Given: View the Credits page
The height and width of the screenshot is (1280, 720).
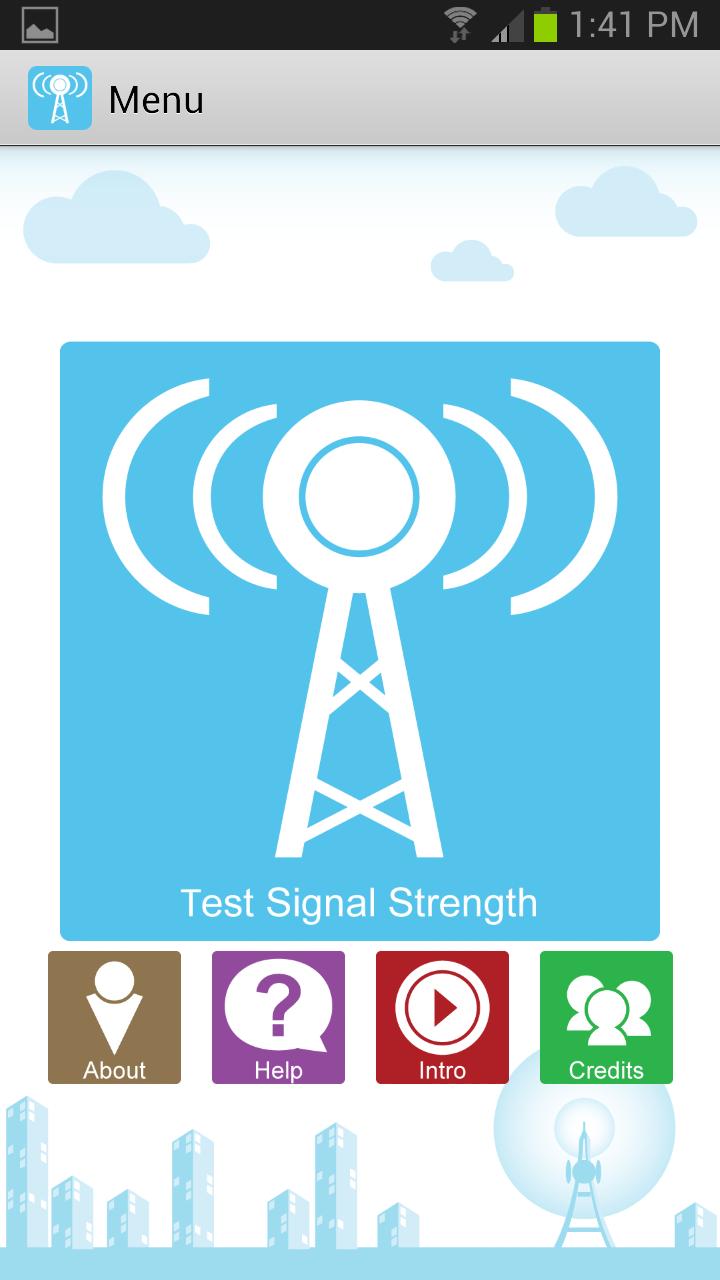Looking at the screenshot, I should [x=606, y=1017].
